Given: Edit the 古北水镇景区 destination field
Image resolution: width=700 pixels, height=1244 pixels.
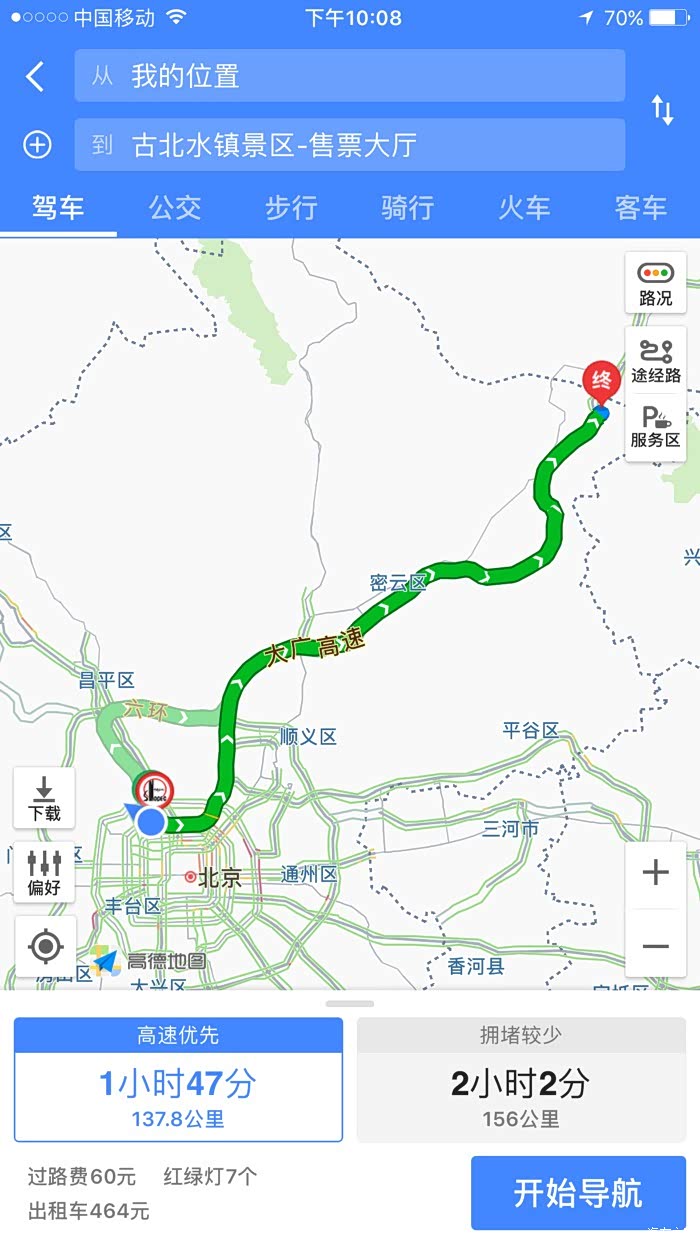Looking at the screenshot, I should point(350,145).
